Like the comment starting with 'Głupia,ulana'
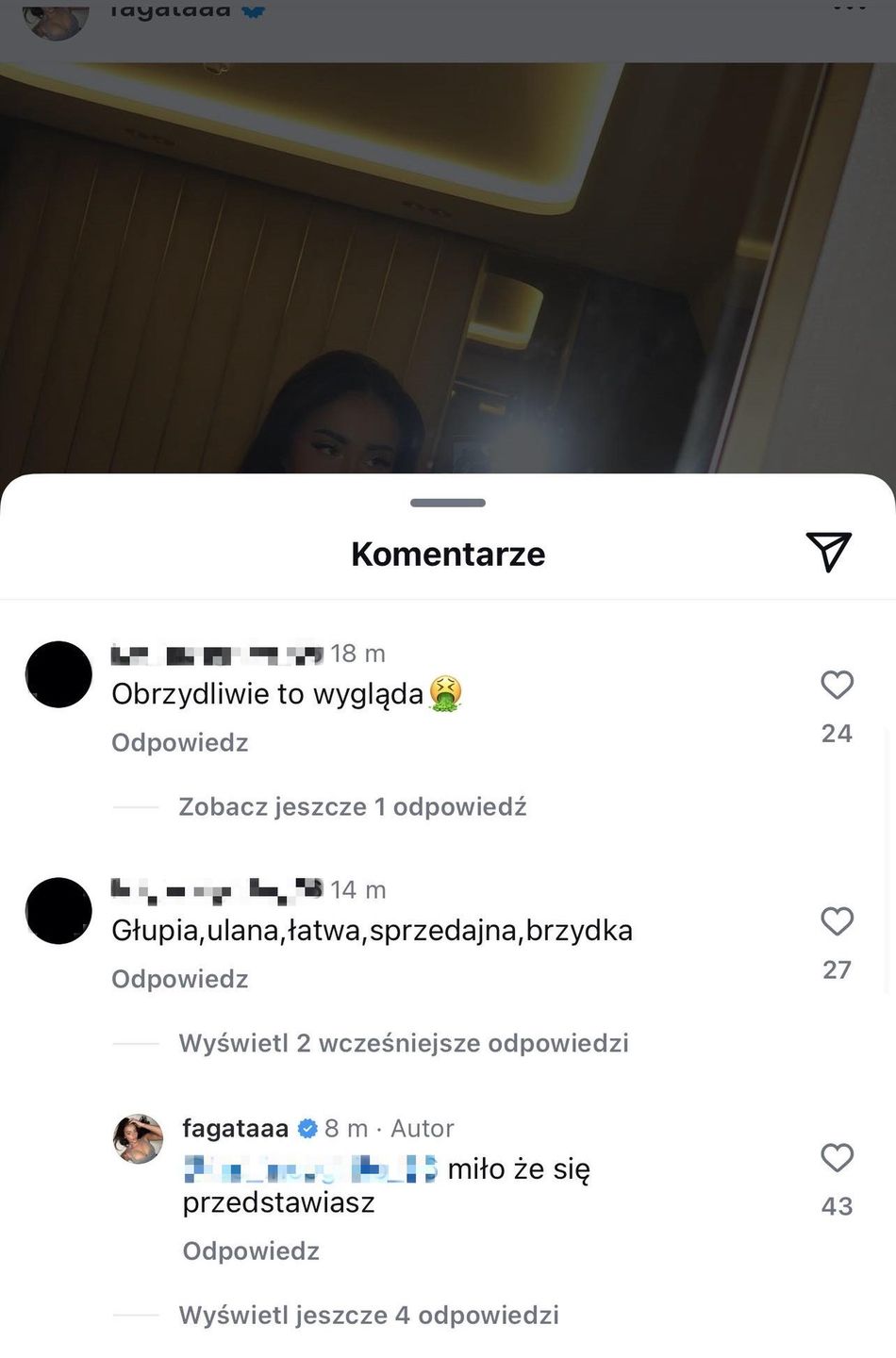 click(837, 921)
